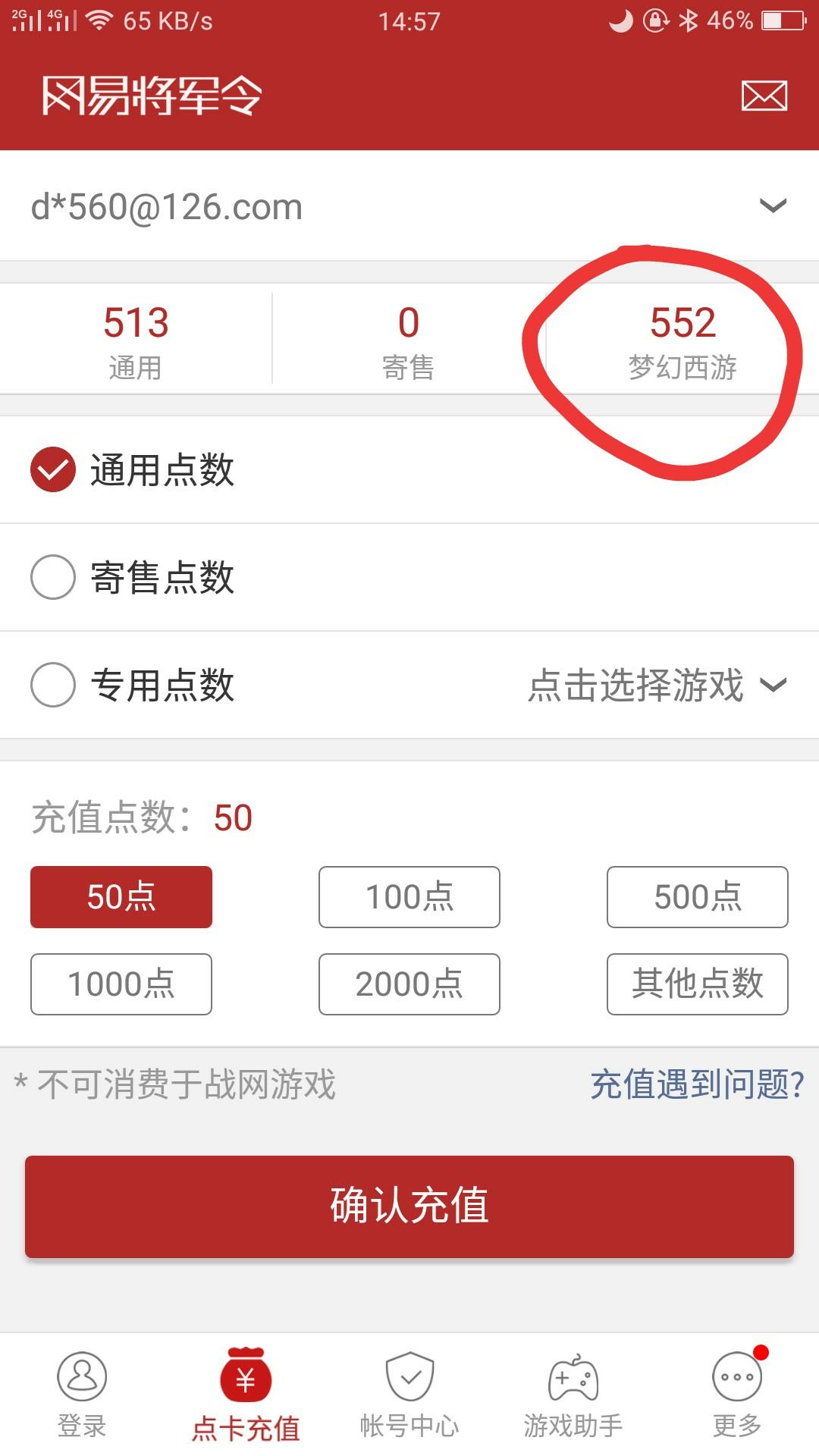Tap the 确认充值 button

(x=409, y=1207)
